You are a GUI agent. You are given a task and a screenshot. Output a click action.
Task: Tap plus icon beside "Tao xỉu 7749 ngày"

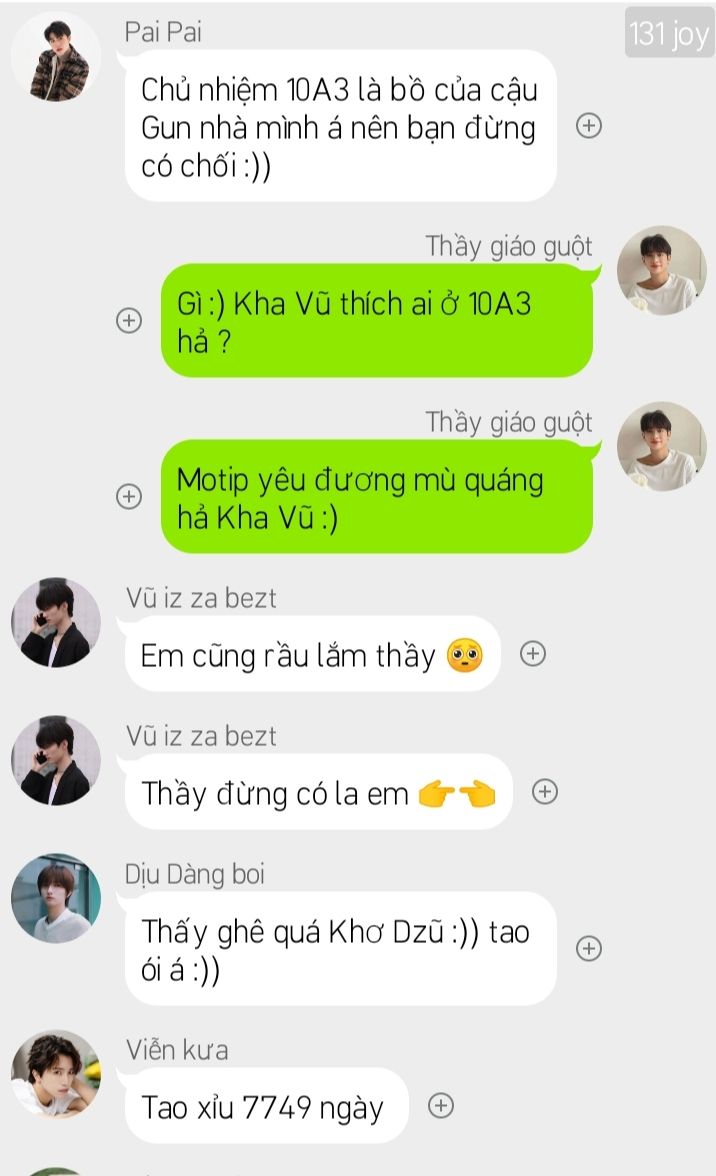(440, 1105)
